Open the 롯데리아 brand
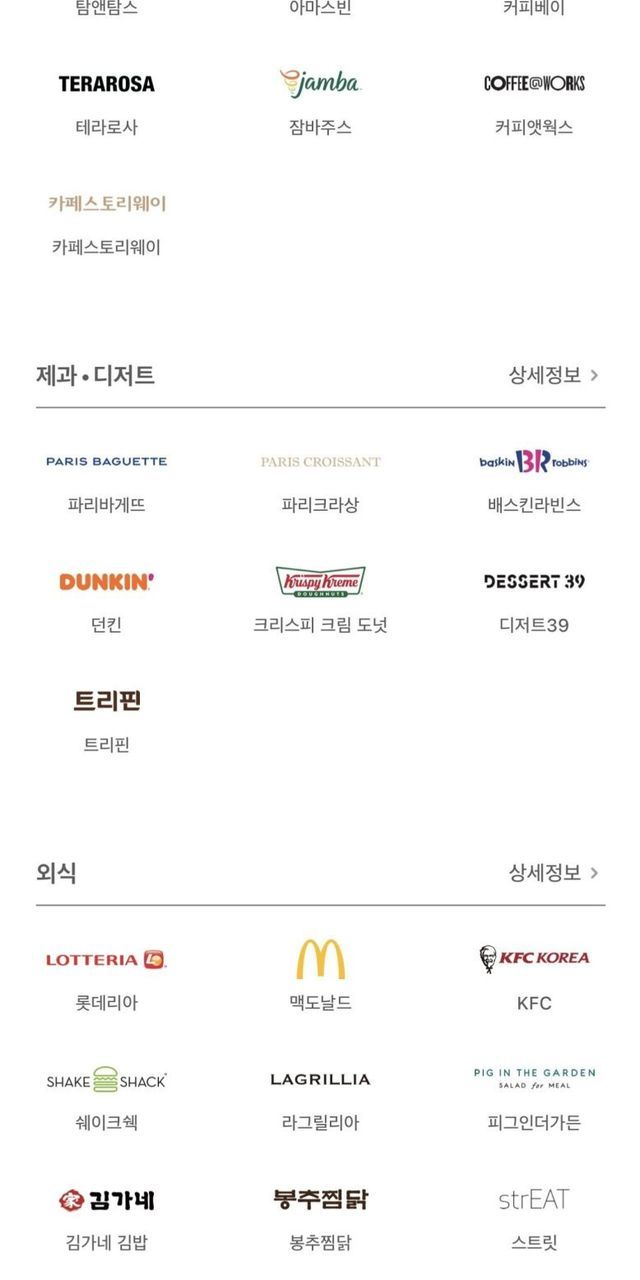The width and height of the screenshot is (640, 1280). coord(107,979)
